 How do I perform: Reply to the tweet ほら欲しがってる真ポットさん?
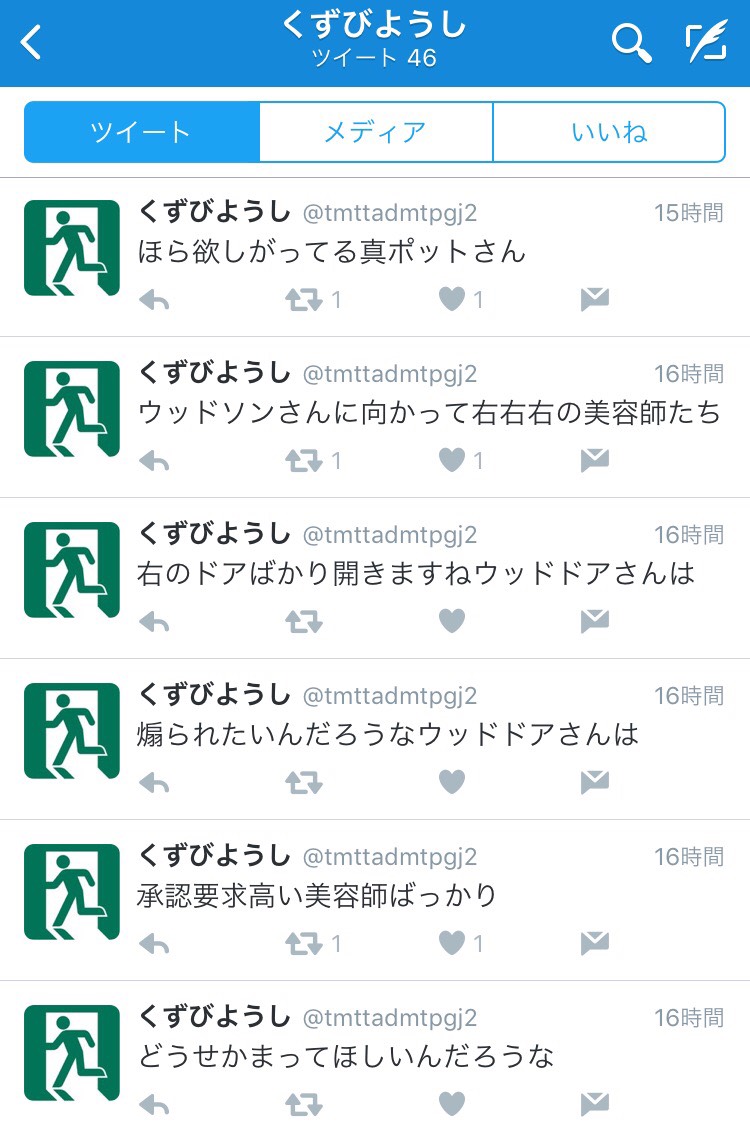154,299
